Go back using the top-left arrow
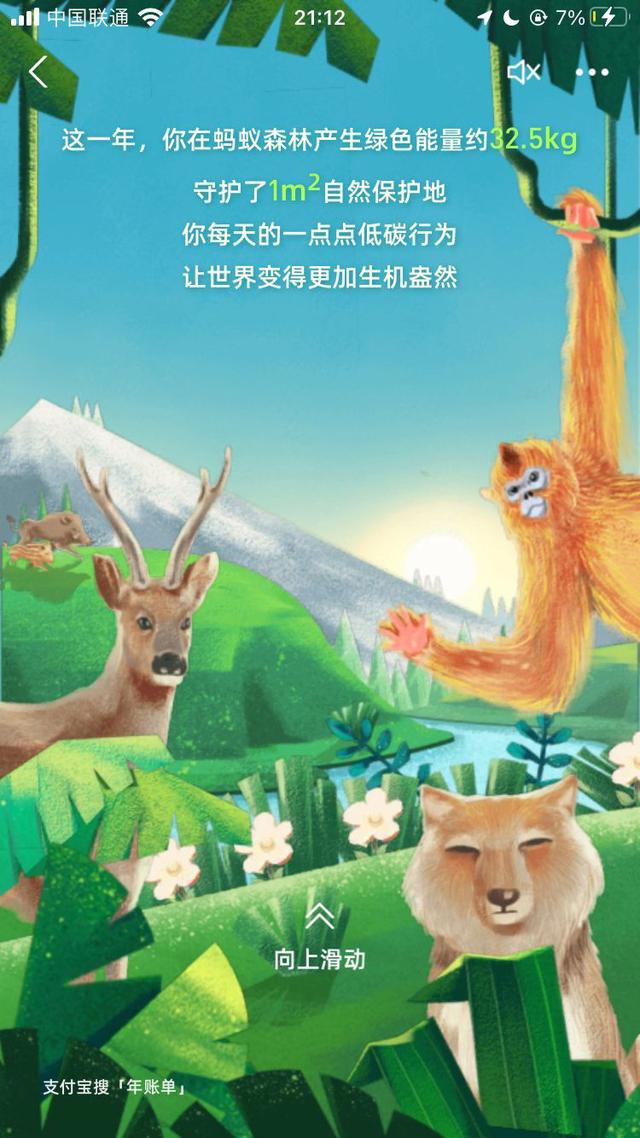The width and height of the screenshot is (640, 1138). coord(38,72)
